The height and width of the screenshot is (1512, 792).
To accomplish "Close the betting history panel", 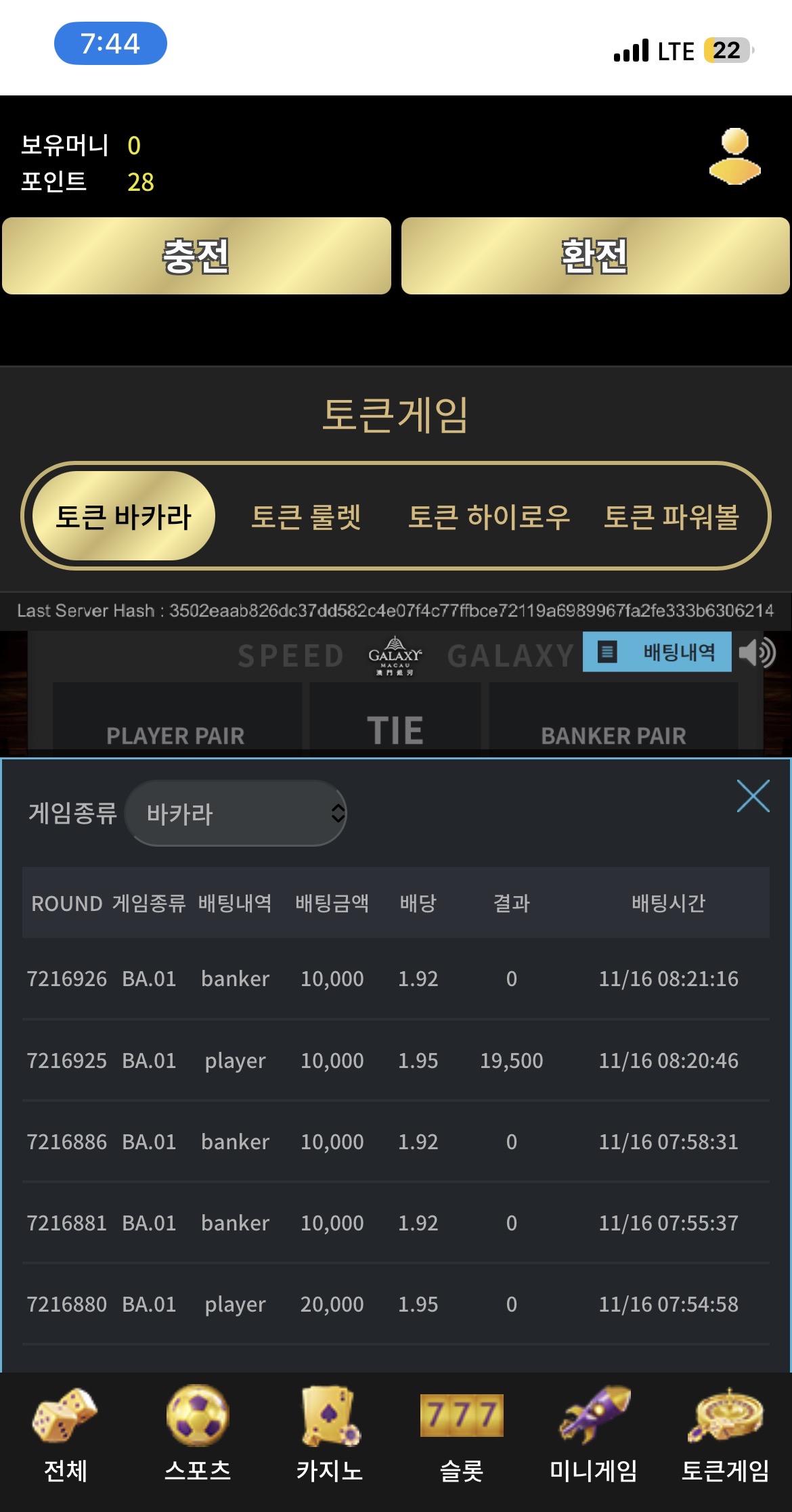I will (753, 796).
